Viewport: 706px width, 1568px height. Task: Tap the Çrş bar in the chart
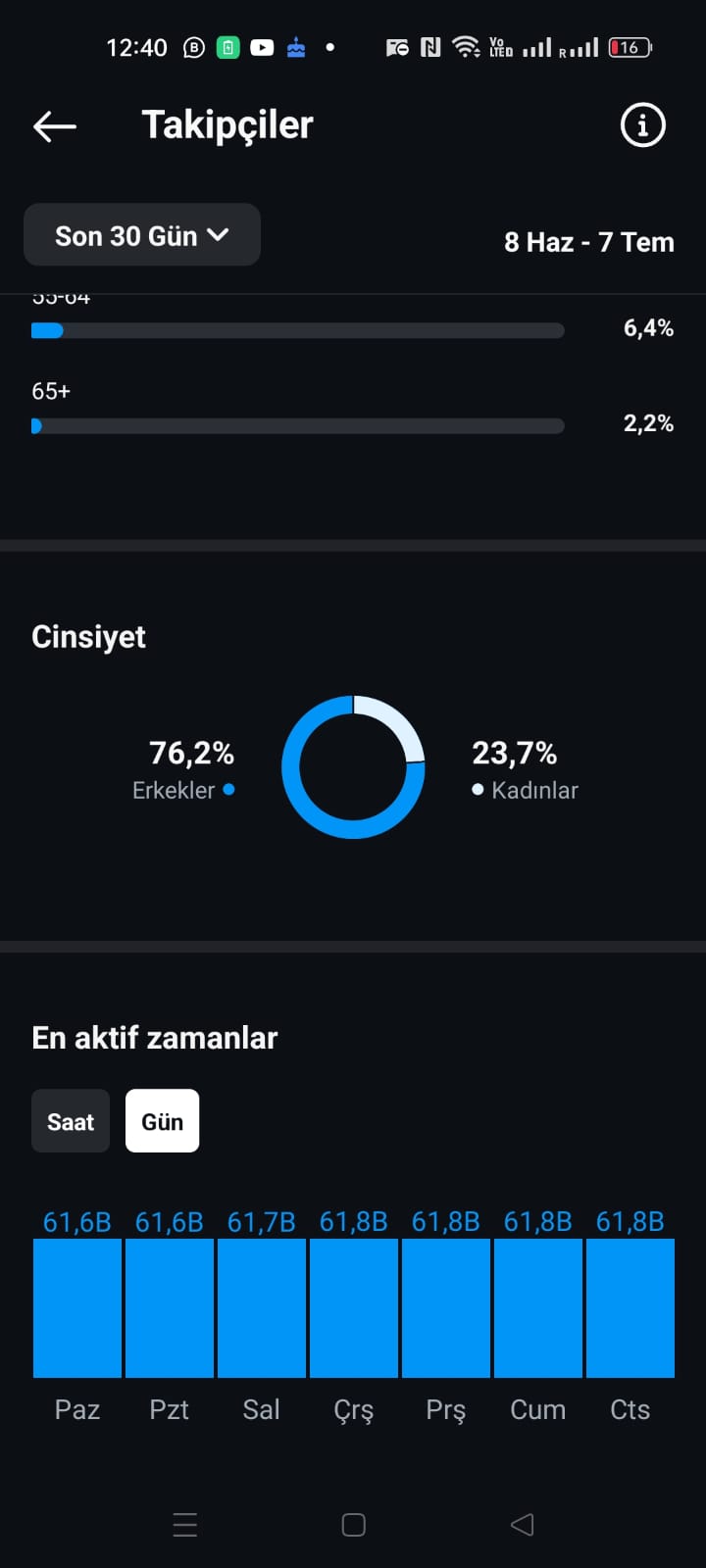[354, 1308]
